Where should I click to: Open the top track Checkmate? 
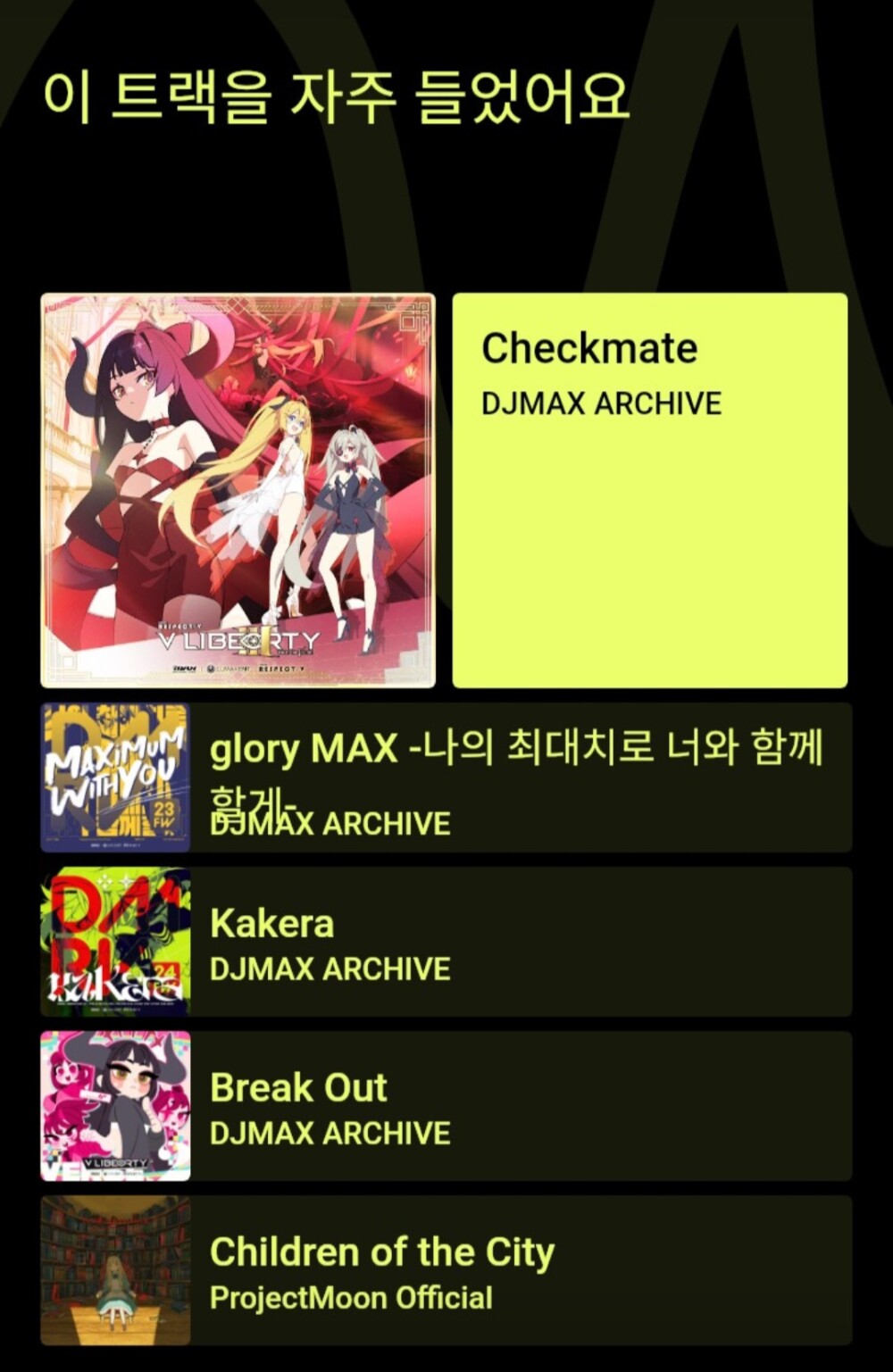[x=649, y=490]
